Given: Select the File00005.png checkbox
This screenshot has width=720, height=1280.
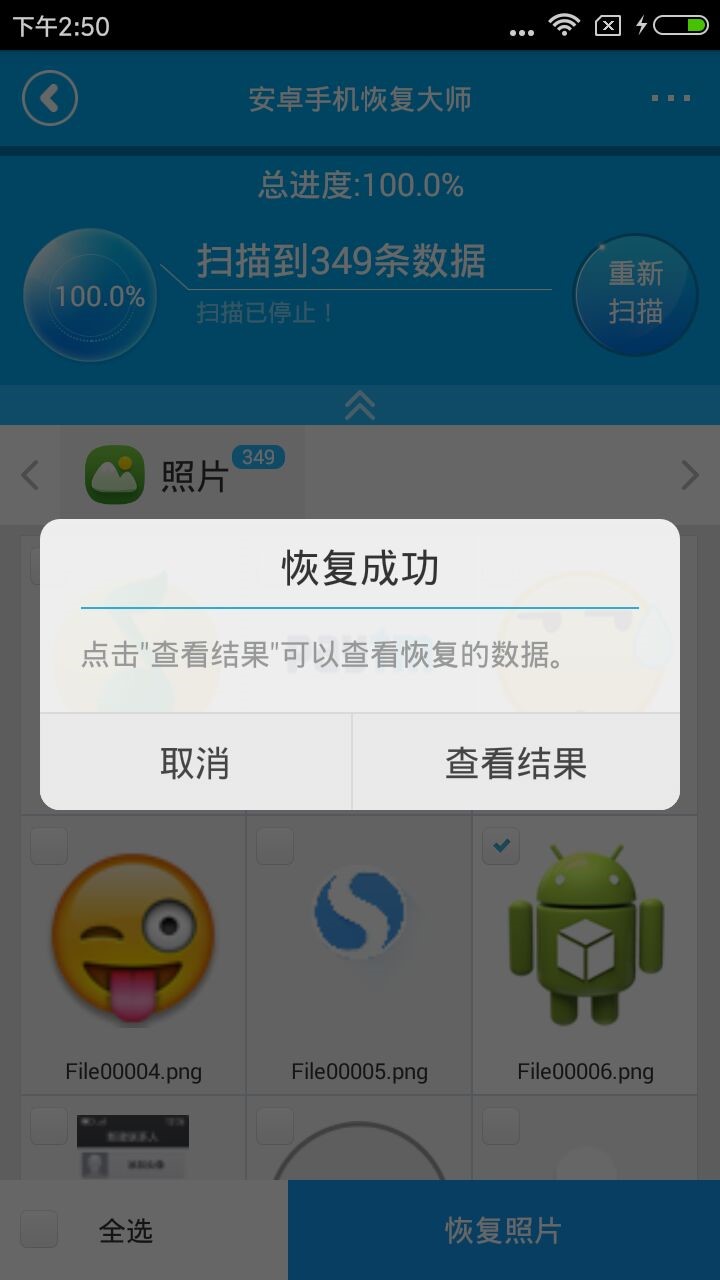Looking at the screenshot, I should [275, 846].
